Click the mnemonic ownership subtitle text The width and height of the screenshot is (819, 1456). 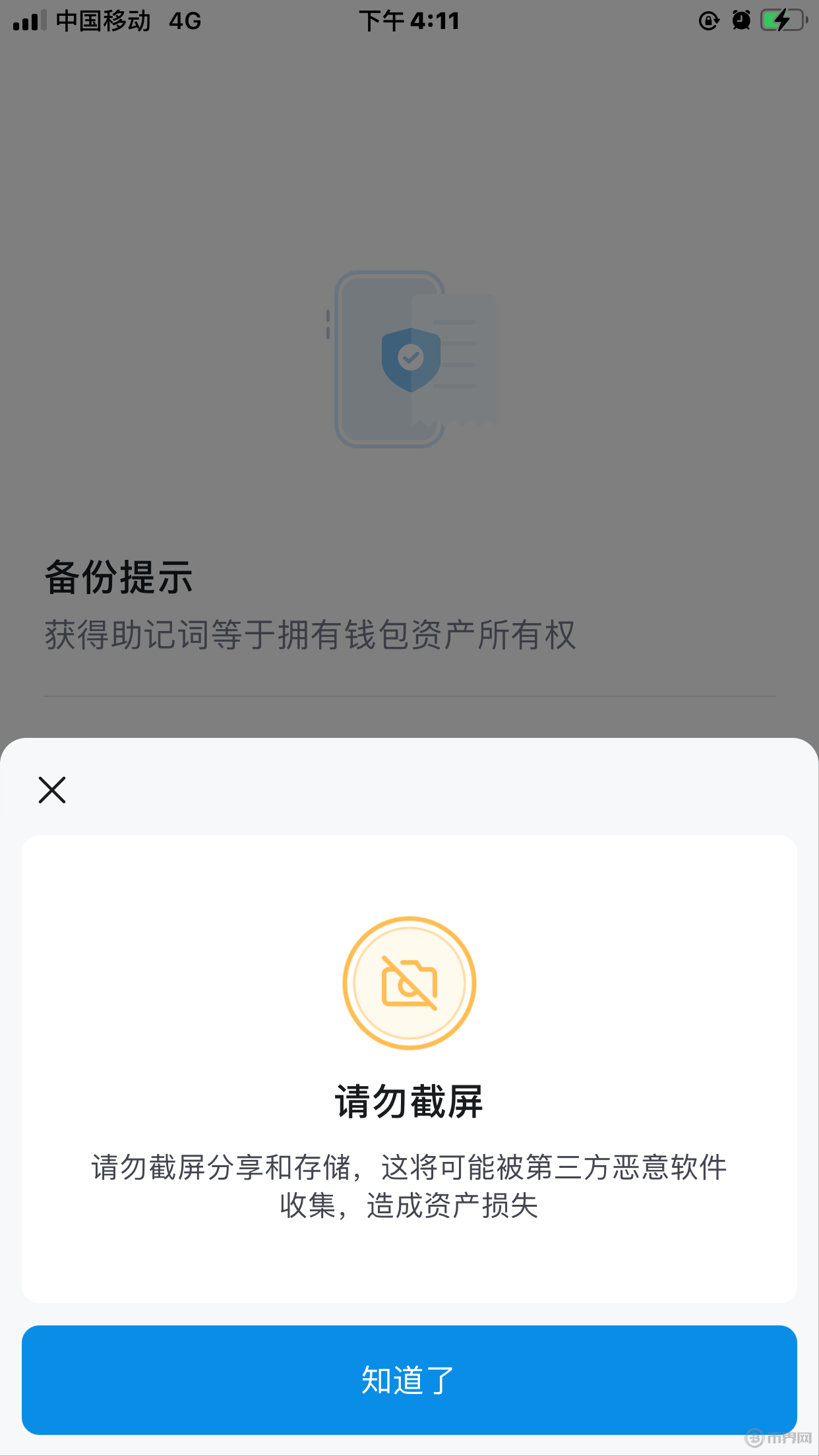[x=310, y=634]
